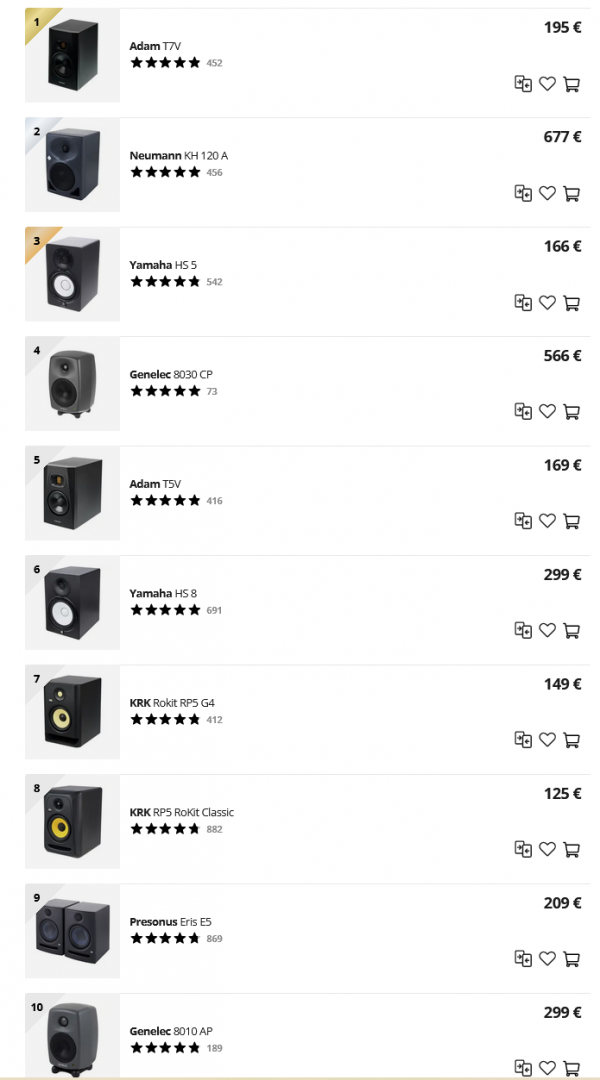Compare the Presonus Eris E5
The height and width of the screenshot is (1080, 600).
click(x=523, y=958)
